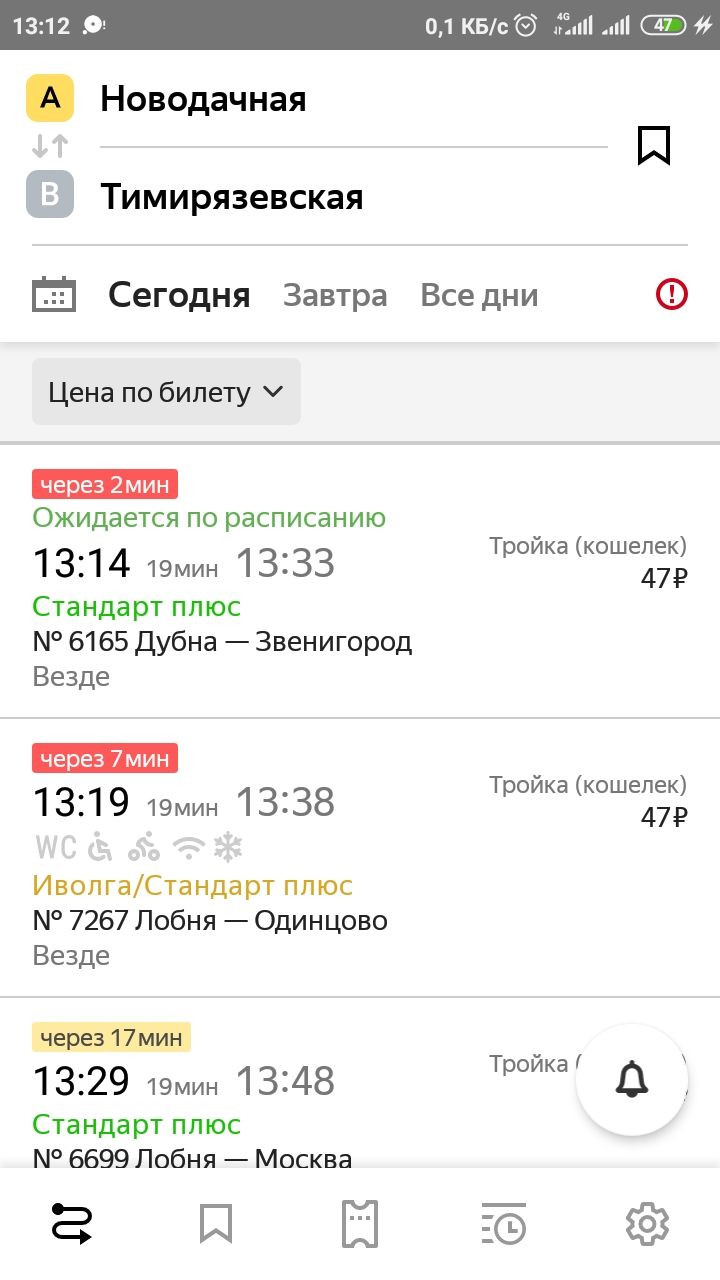Open the red warning alert icon
This screenshot has width=720, height=1280.
pyautogui.click(x=672, y=294)
